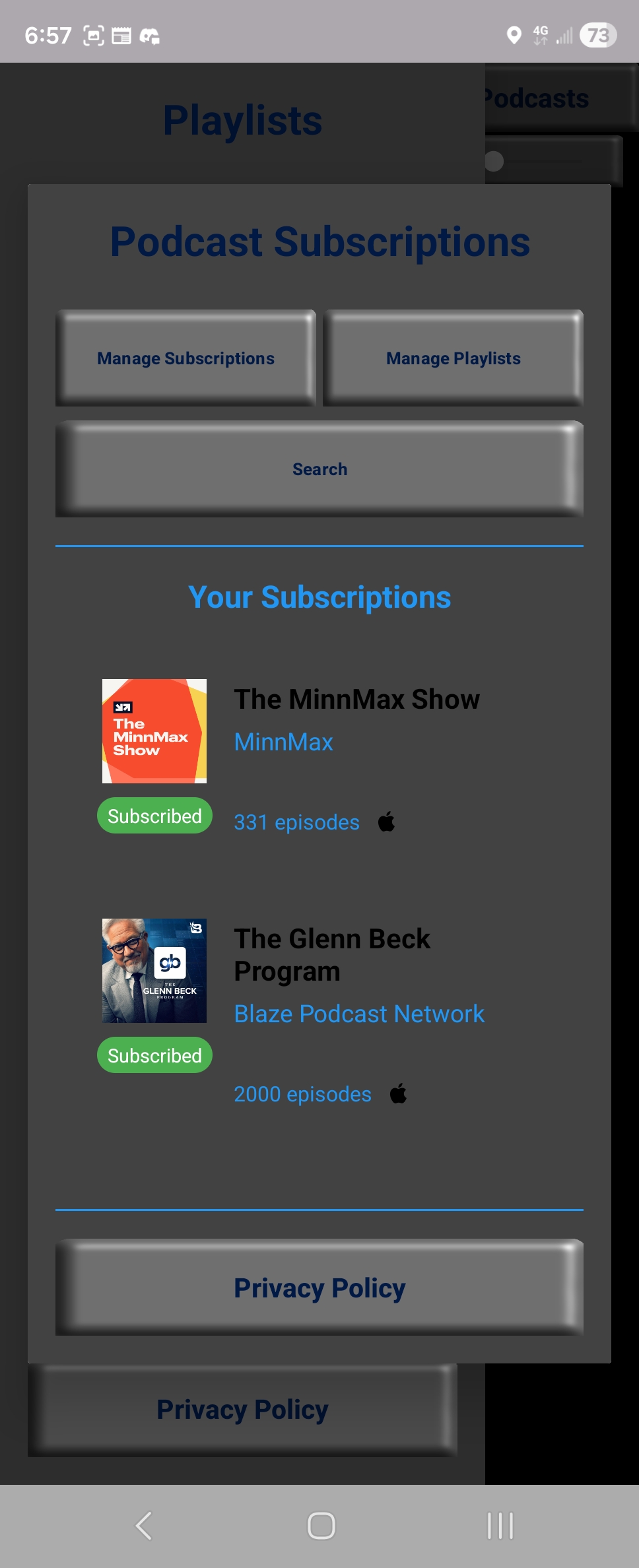Open the MinnMax publisher link
Image resolution: width=639 pixels, height=1568 pixels.
(x=283, y=741)
